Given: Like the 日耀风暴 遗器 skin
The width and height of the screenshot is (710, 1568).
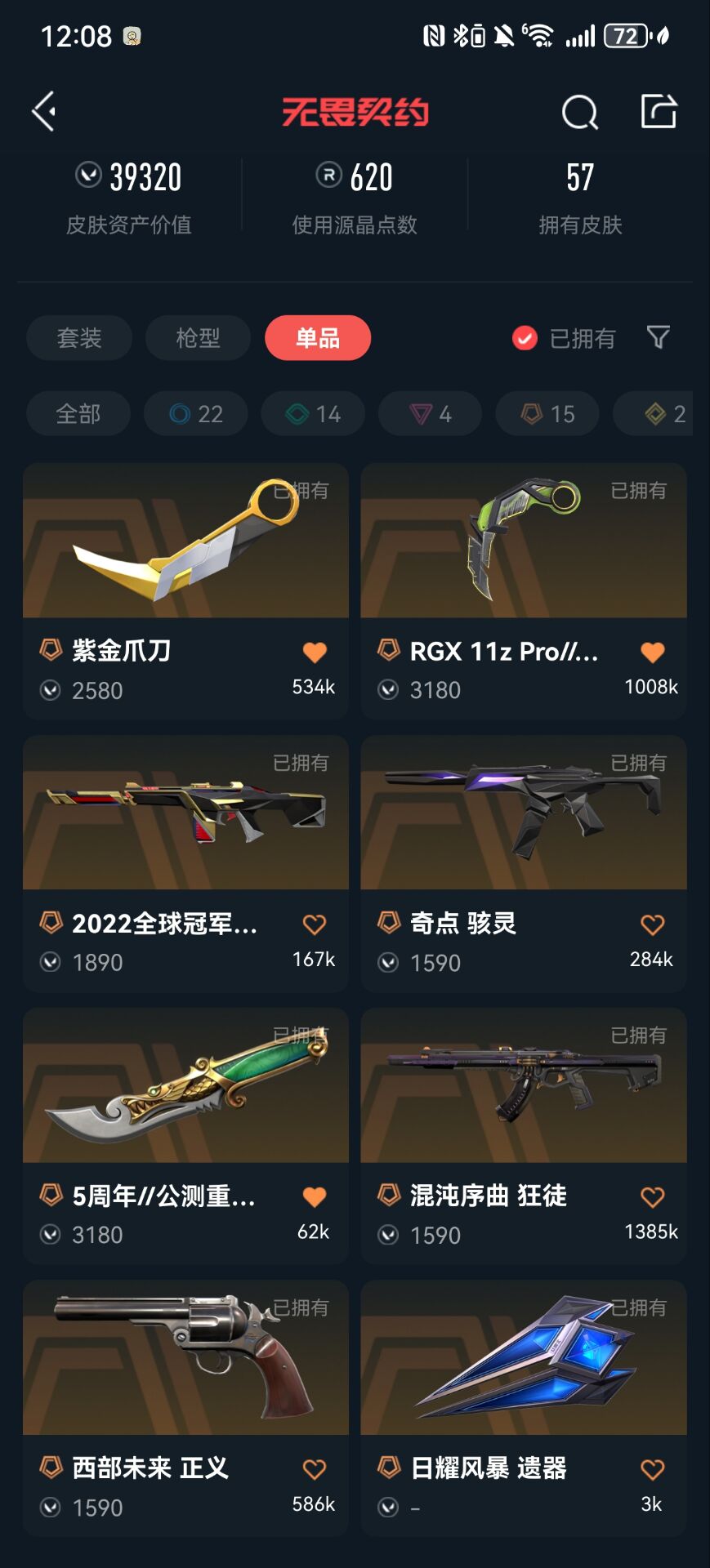Looking at the screenshot, I should pyautogui.click(x=652, y=1469).
